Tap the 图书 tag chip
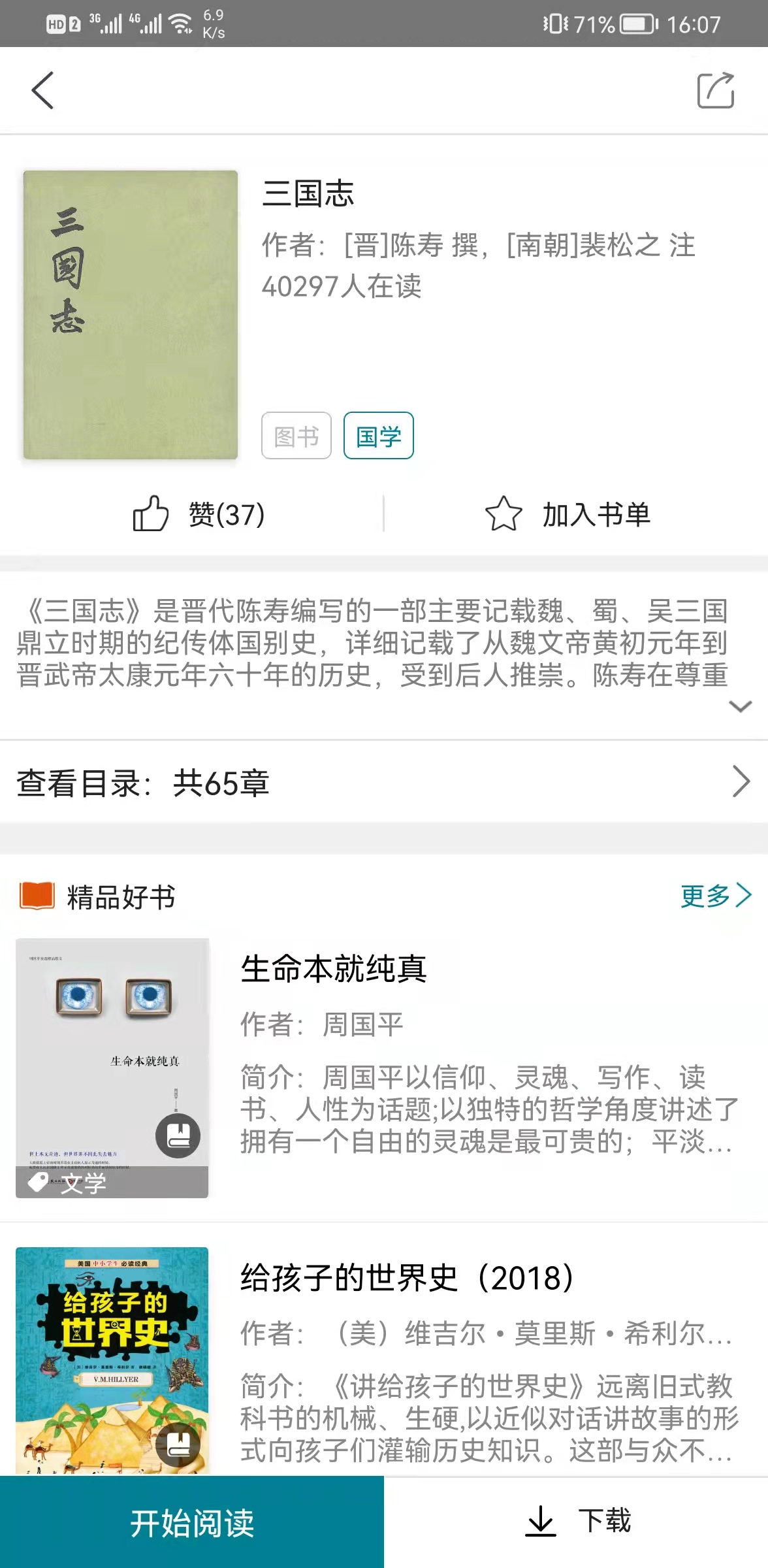The height and width of the screenshot is (1568, 768). pos(296,436)
